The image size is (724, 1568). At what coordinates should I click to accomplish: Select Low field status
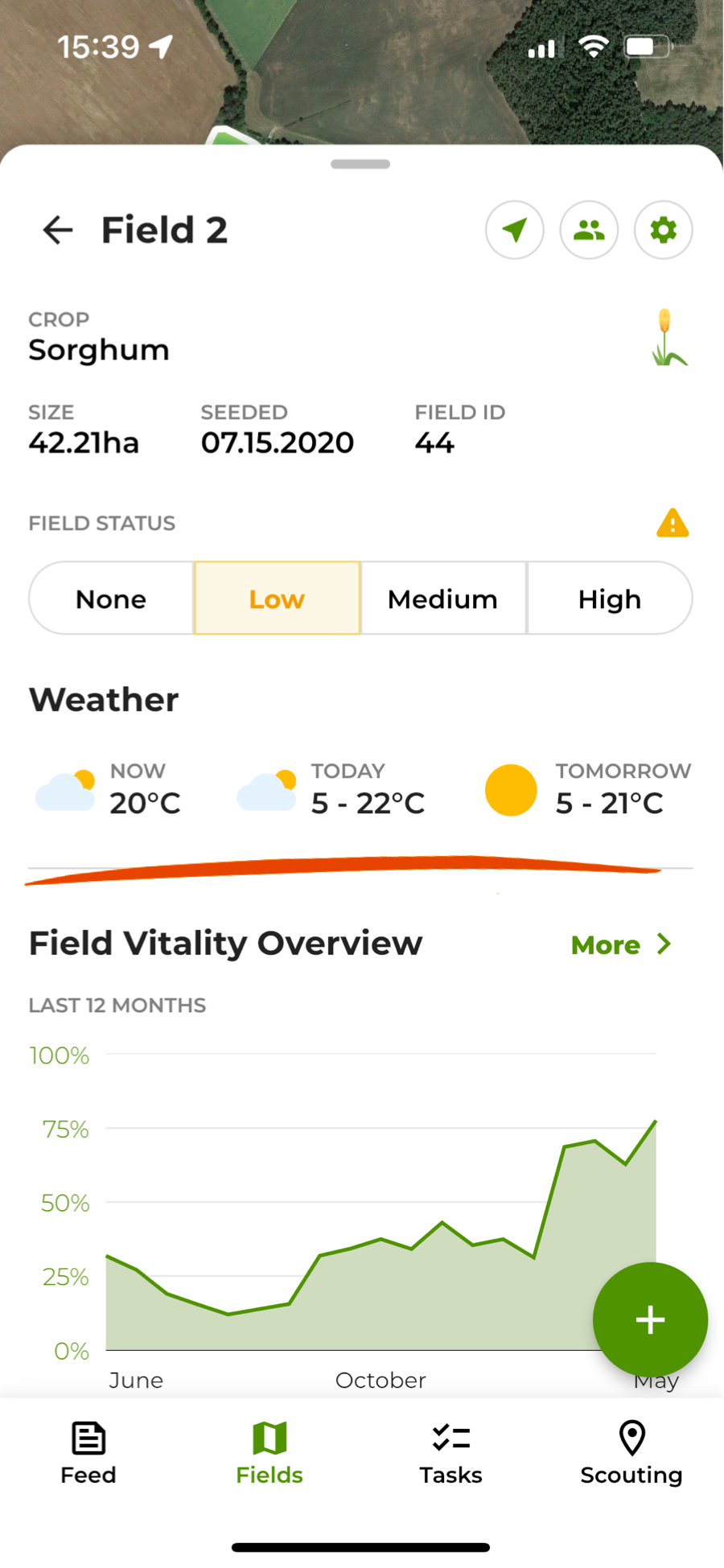pyautogui.click(x=277, y=599)
